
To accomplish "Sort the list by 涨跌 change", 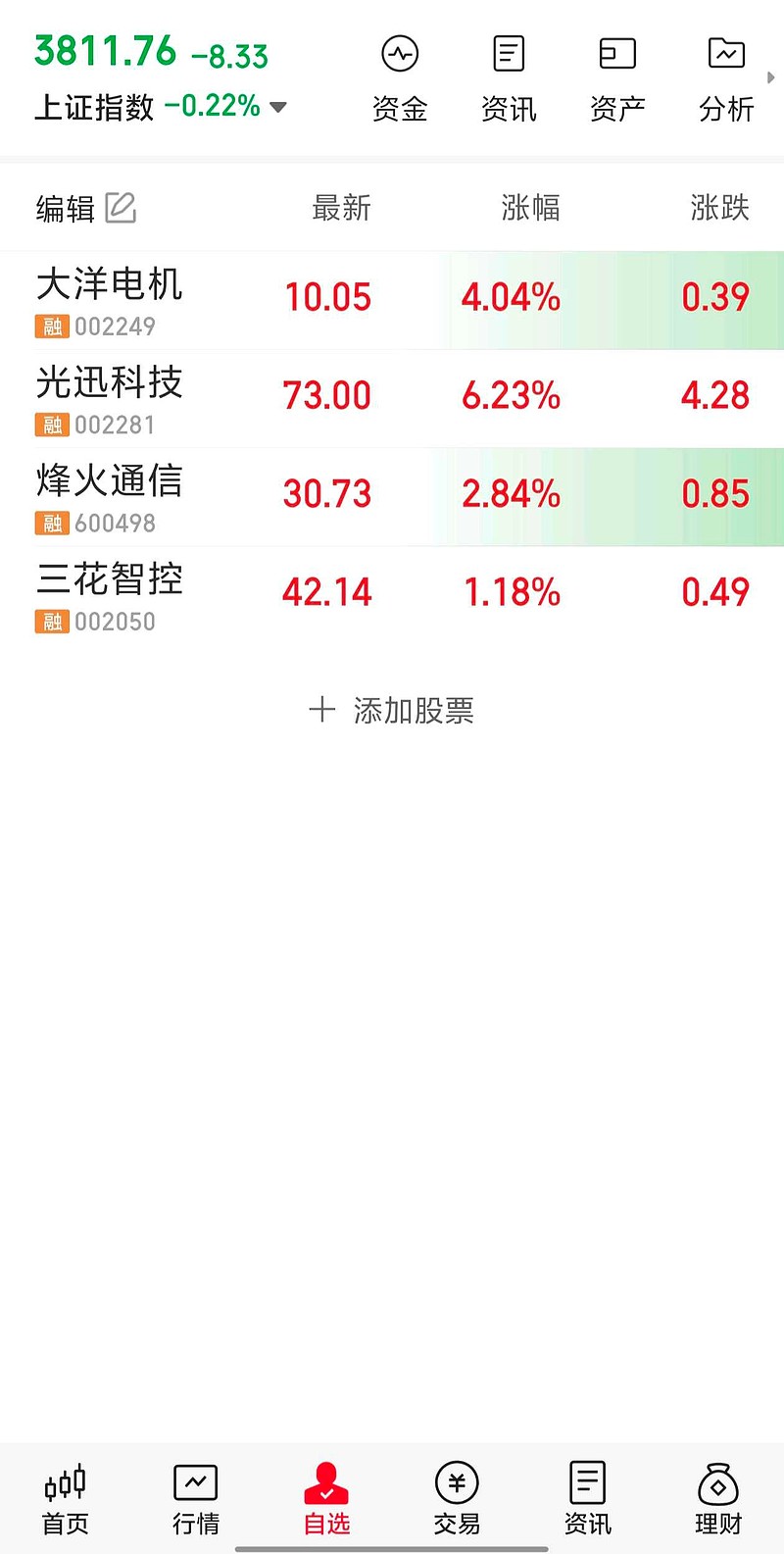I will click(719, 208).
